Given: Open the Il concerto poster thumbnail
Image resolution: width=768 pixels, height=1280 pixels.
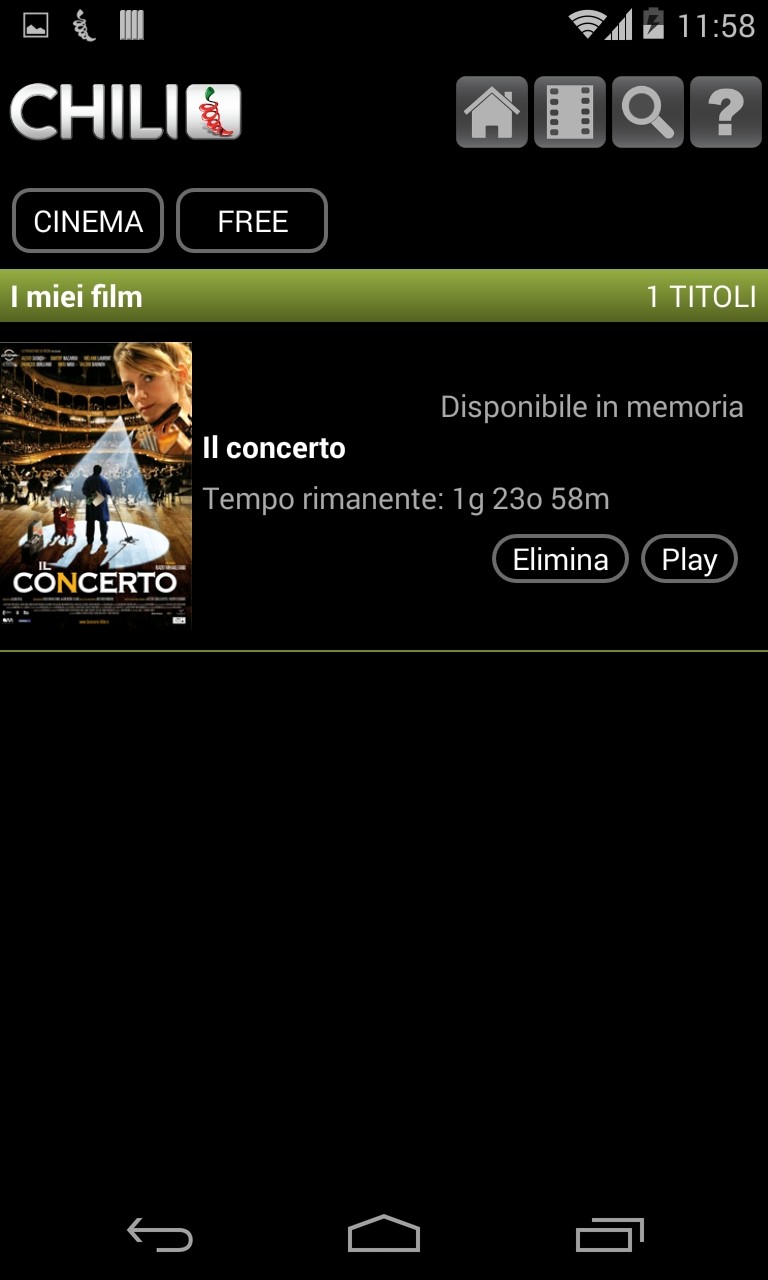Looking at the screenshot, I should pyautogui.click(x=96, y=484).
